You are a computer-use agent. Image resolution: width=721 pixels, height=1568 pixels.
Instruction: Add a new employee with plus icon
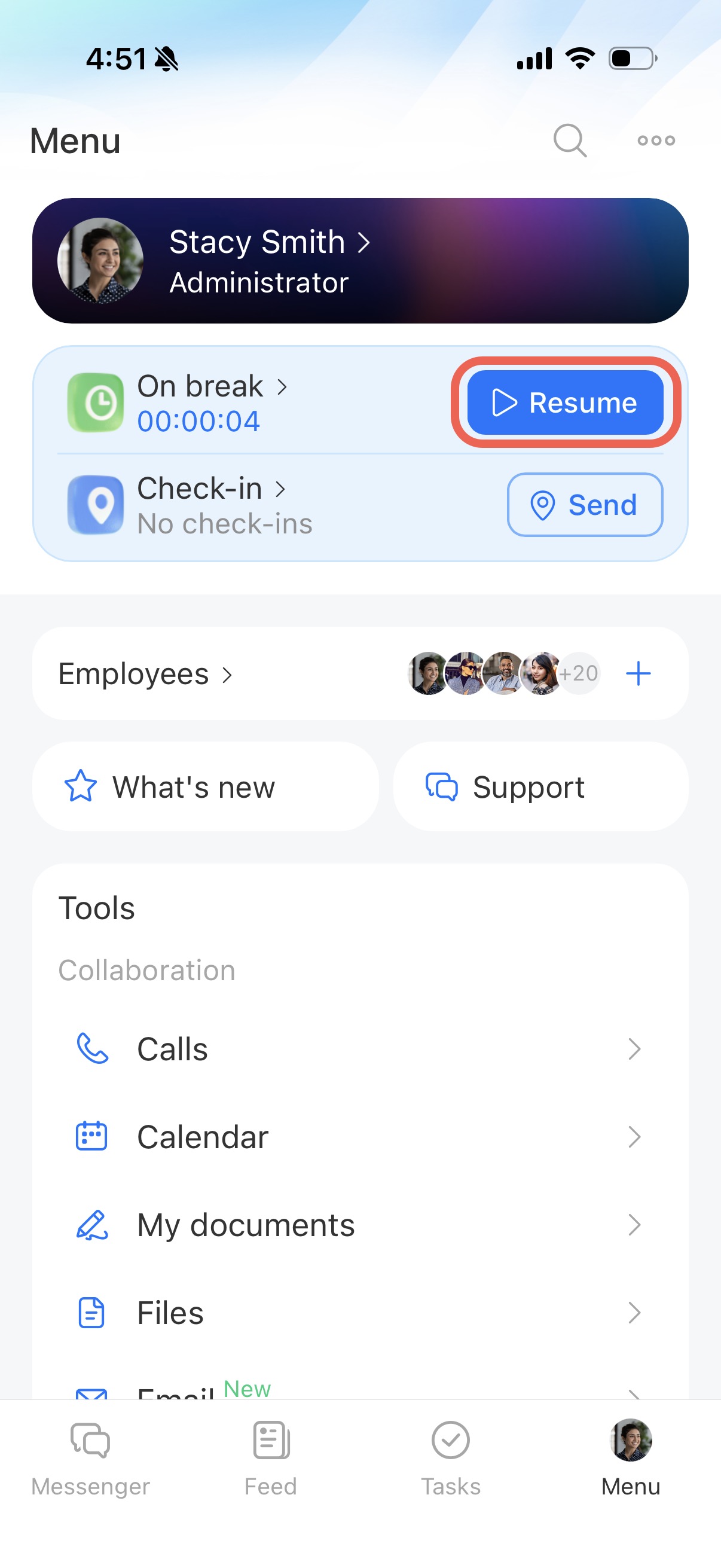[x=638, y=674]
